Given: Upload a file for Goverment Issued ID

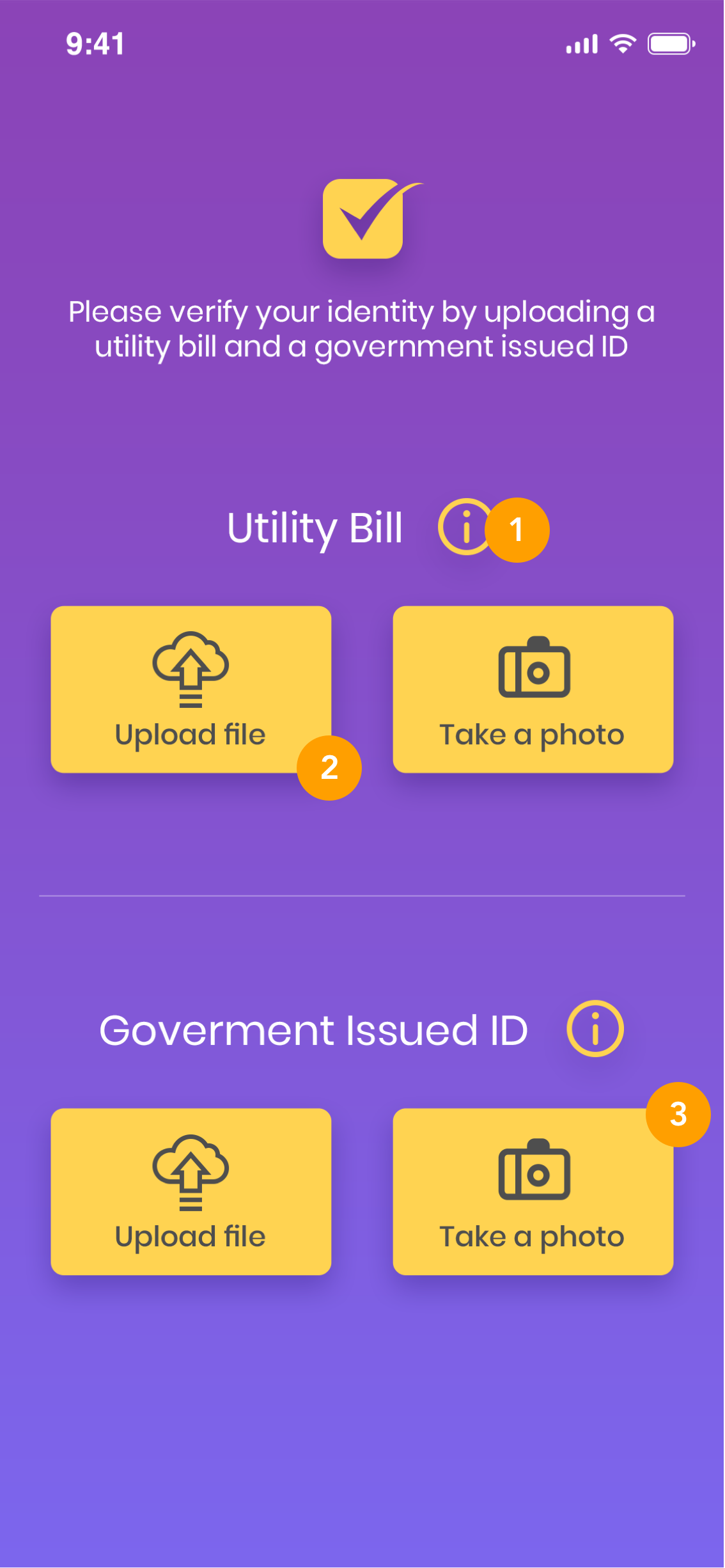Looking at the screenshot, I should point(191,1191).
